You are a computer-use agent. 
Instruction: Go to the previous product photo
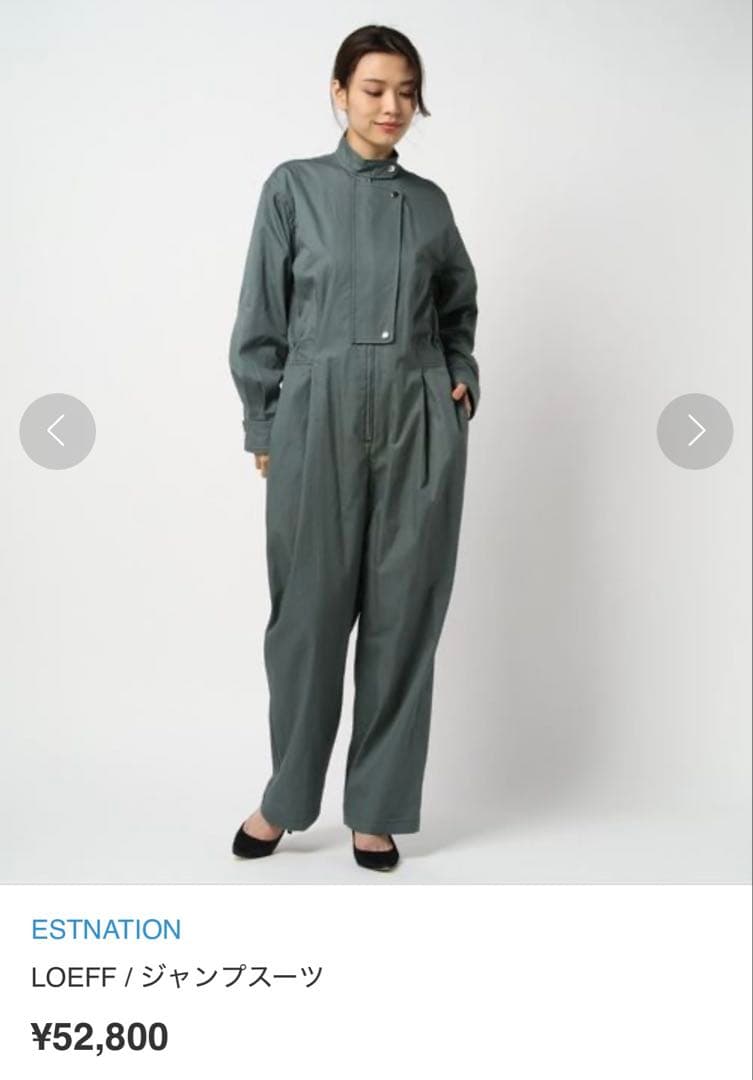pyautogui.click(x=57, y=431)
